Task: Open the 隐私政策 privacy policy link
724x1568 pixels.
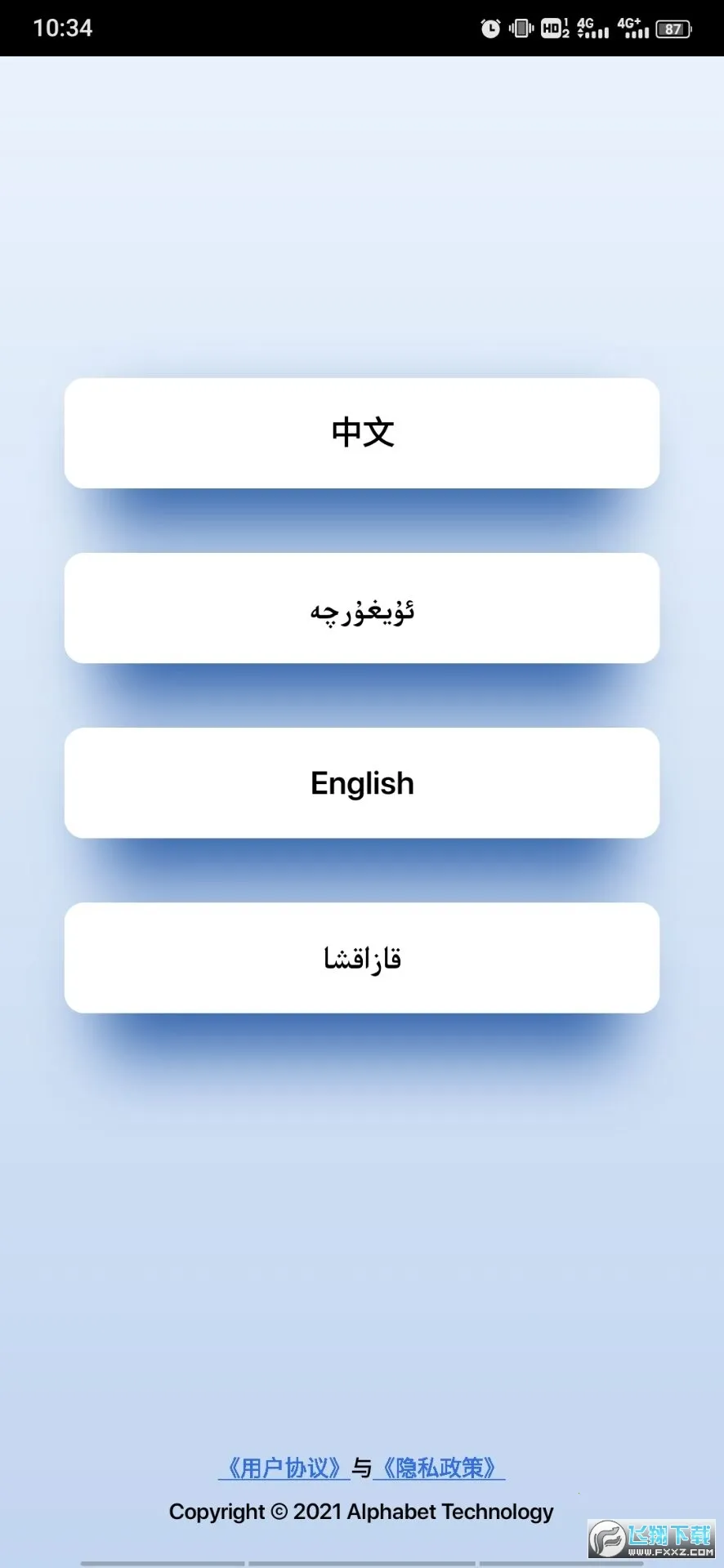Action: pos(439,1468)
